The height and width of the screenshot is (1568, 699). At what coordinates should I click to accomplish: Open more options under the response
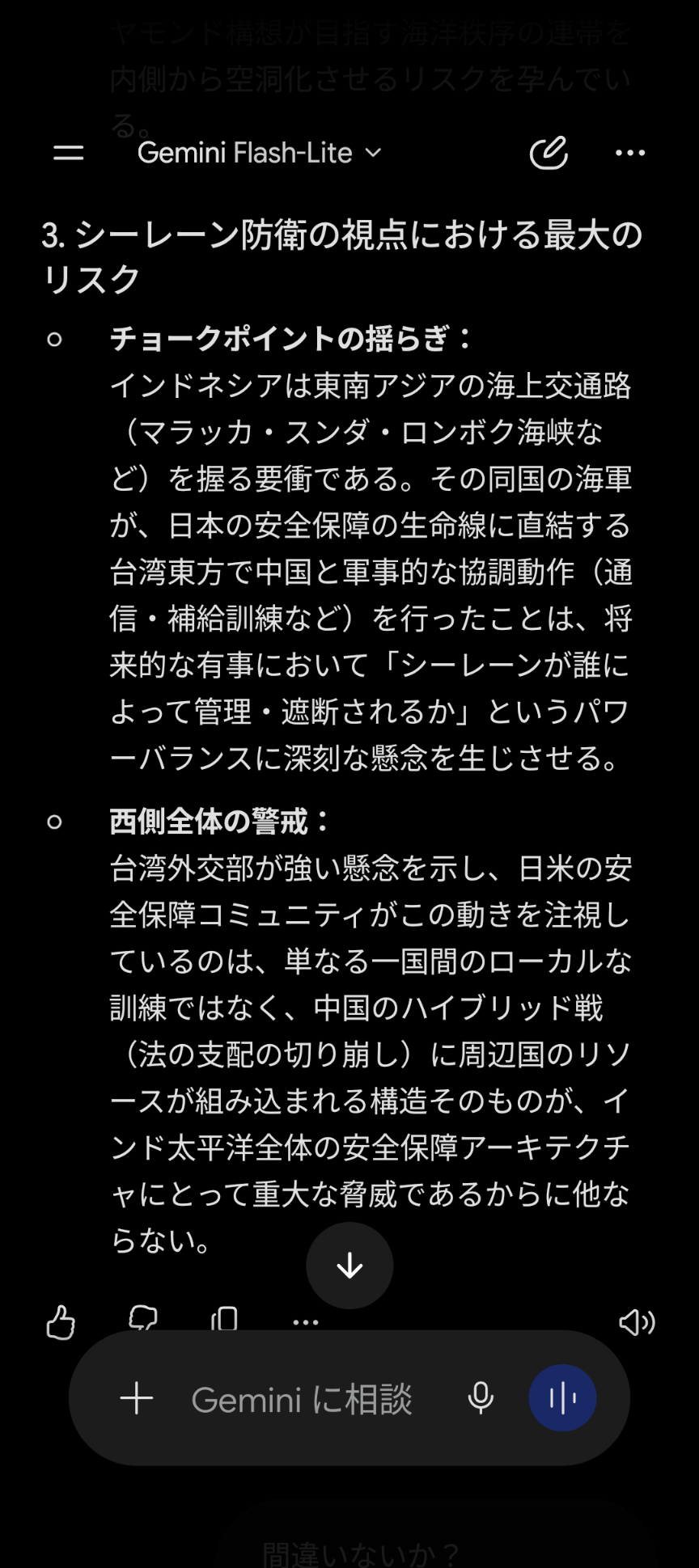pyautogui.click(x=306, y=1323)
